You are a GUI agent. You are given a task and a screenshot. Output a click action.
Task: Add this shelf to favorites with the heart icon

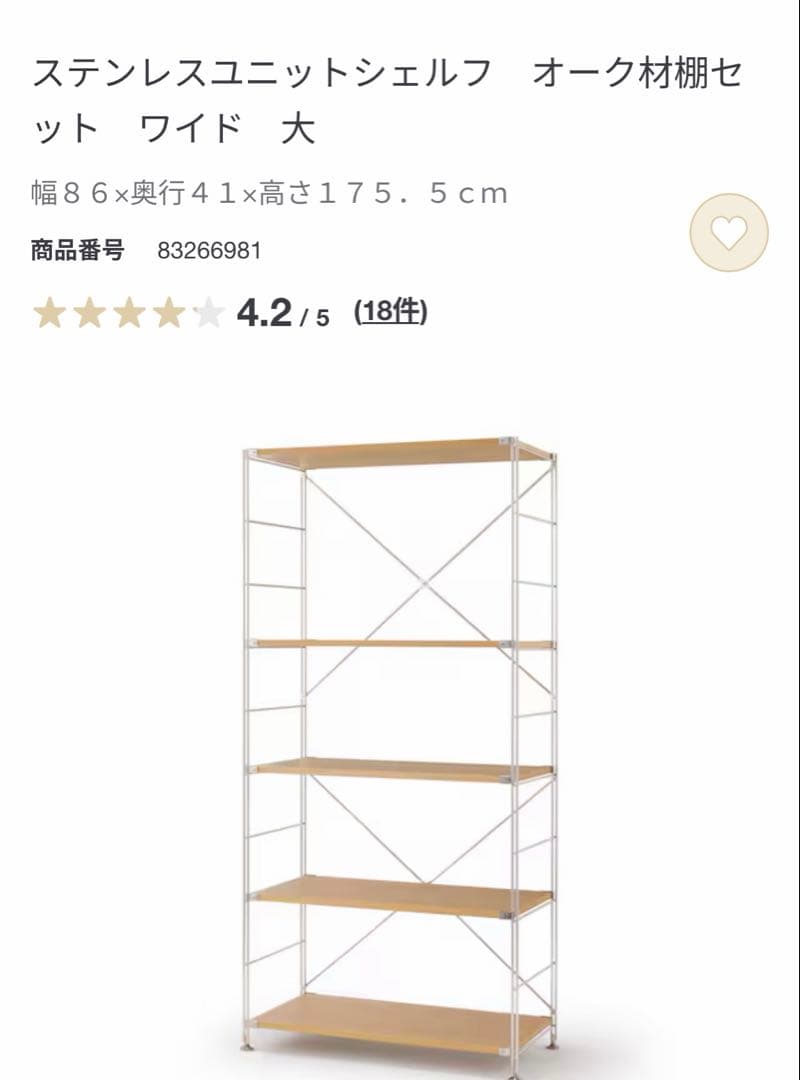point(729,232)
